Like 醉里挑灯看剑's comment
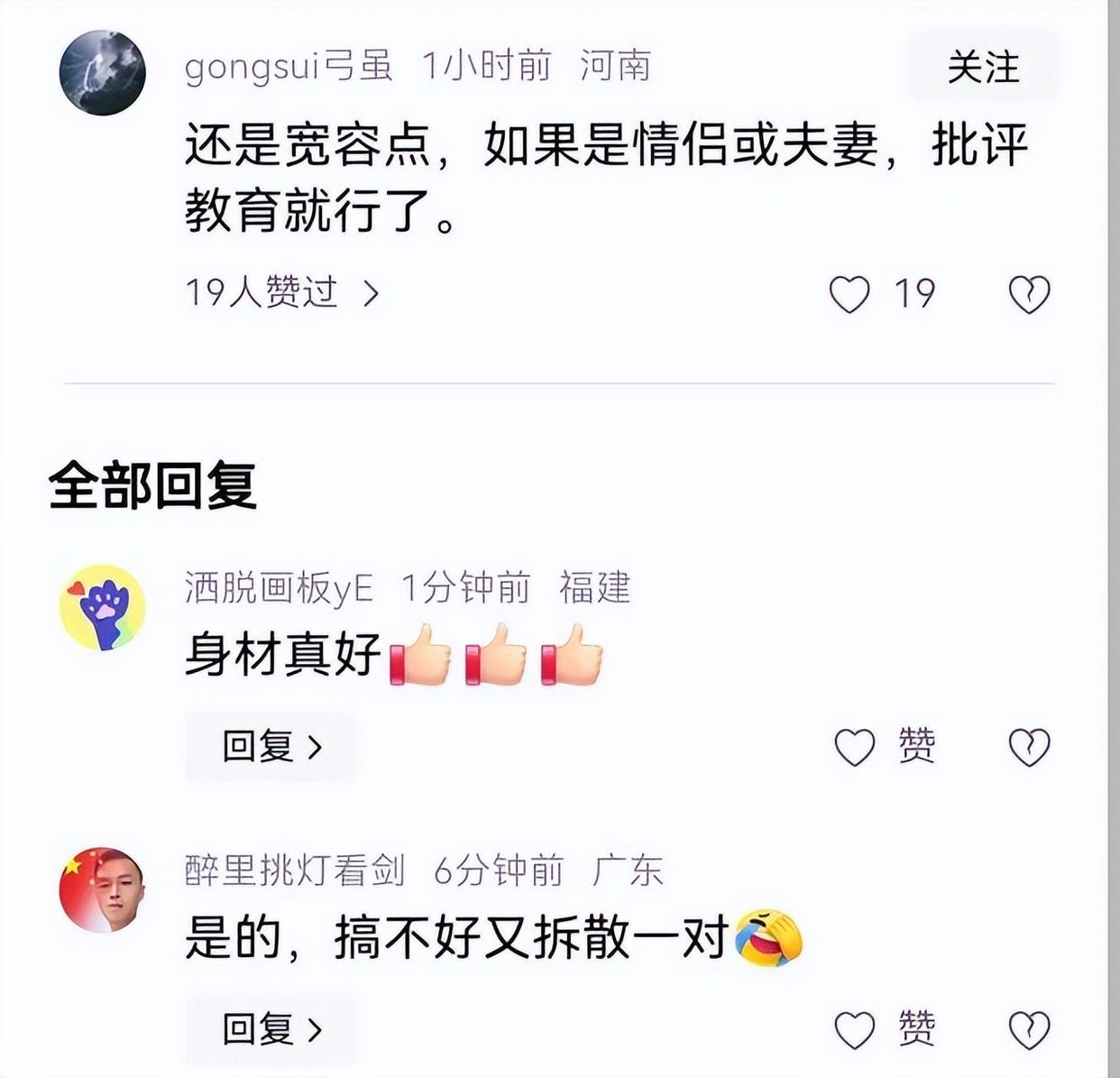The height and width of the screenshot is (1078, 1120). pos(855,1029)
